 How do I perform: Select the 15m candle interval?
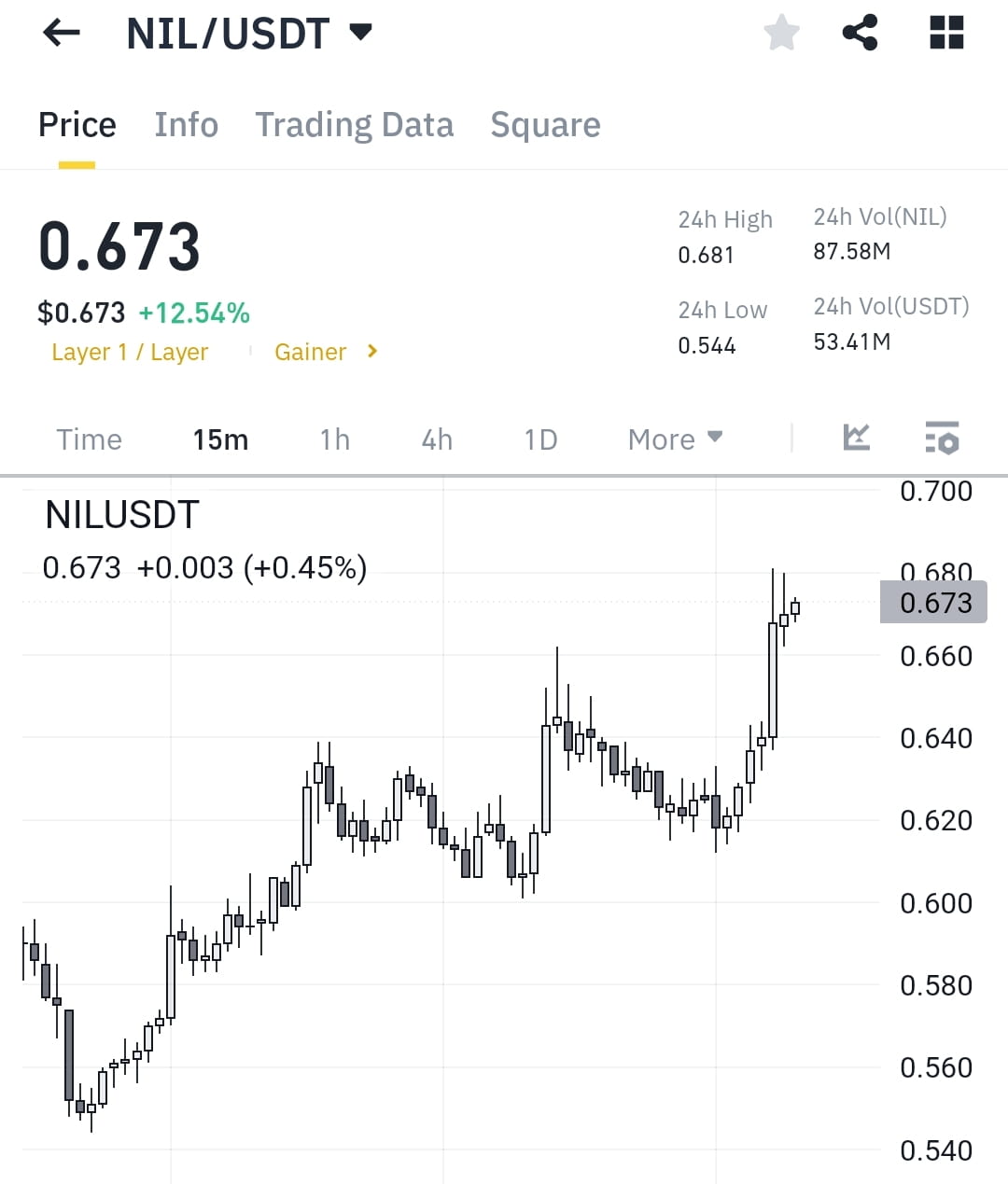coord(220,439)
